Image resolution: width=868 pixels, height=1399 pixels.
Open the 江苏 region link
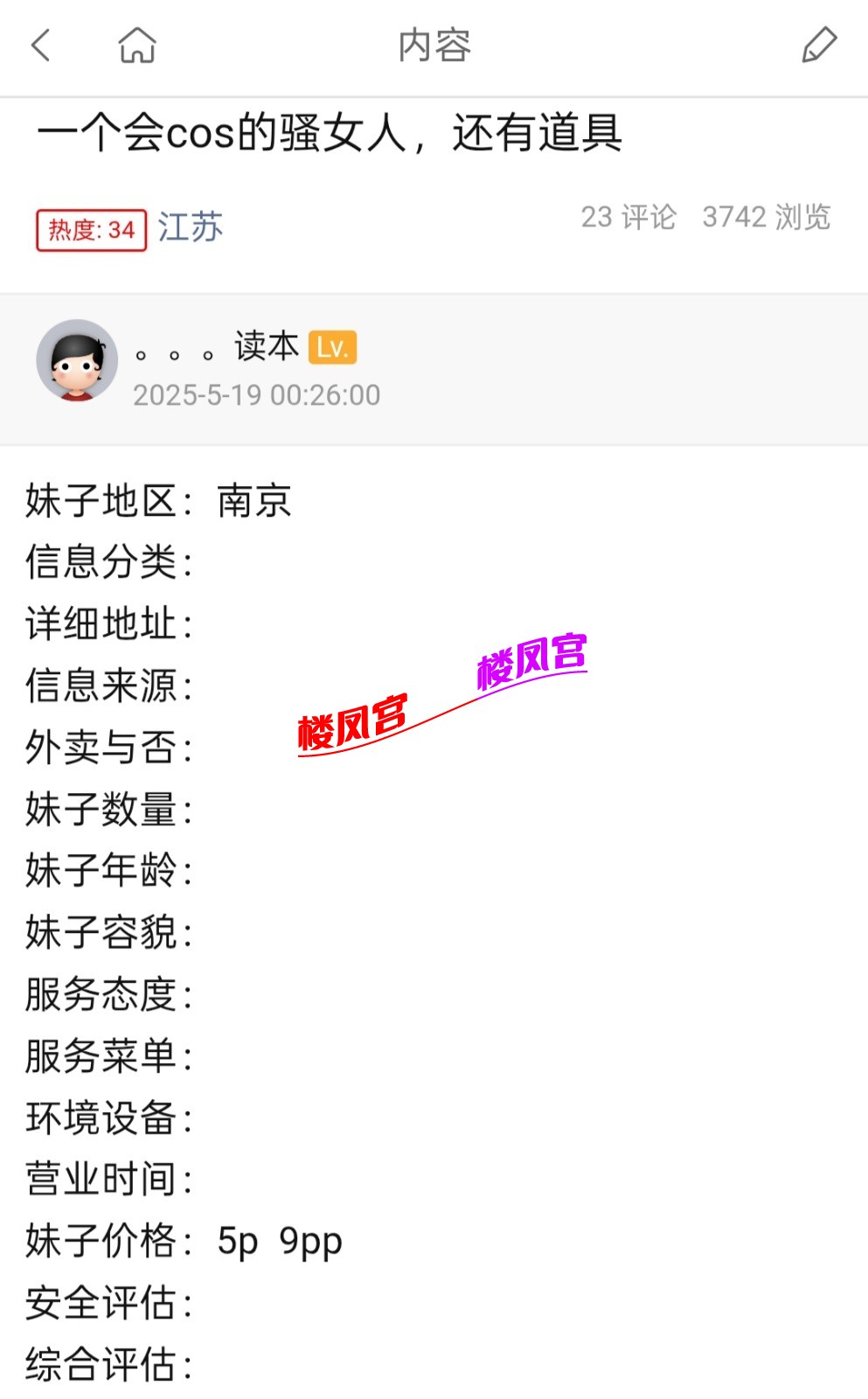(190, 227)
